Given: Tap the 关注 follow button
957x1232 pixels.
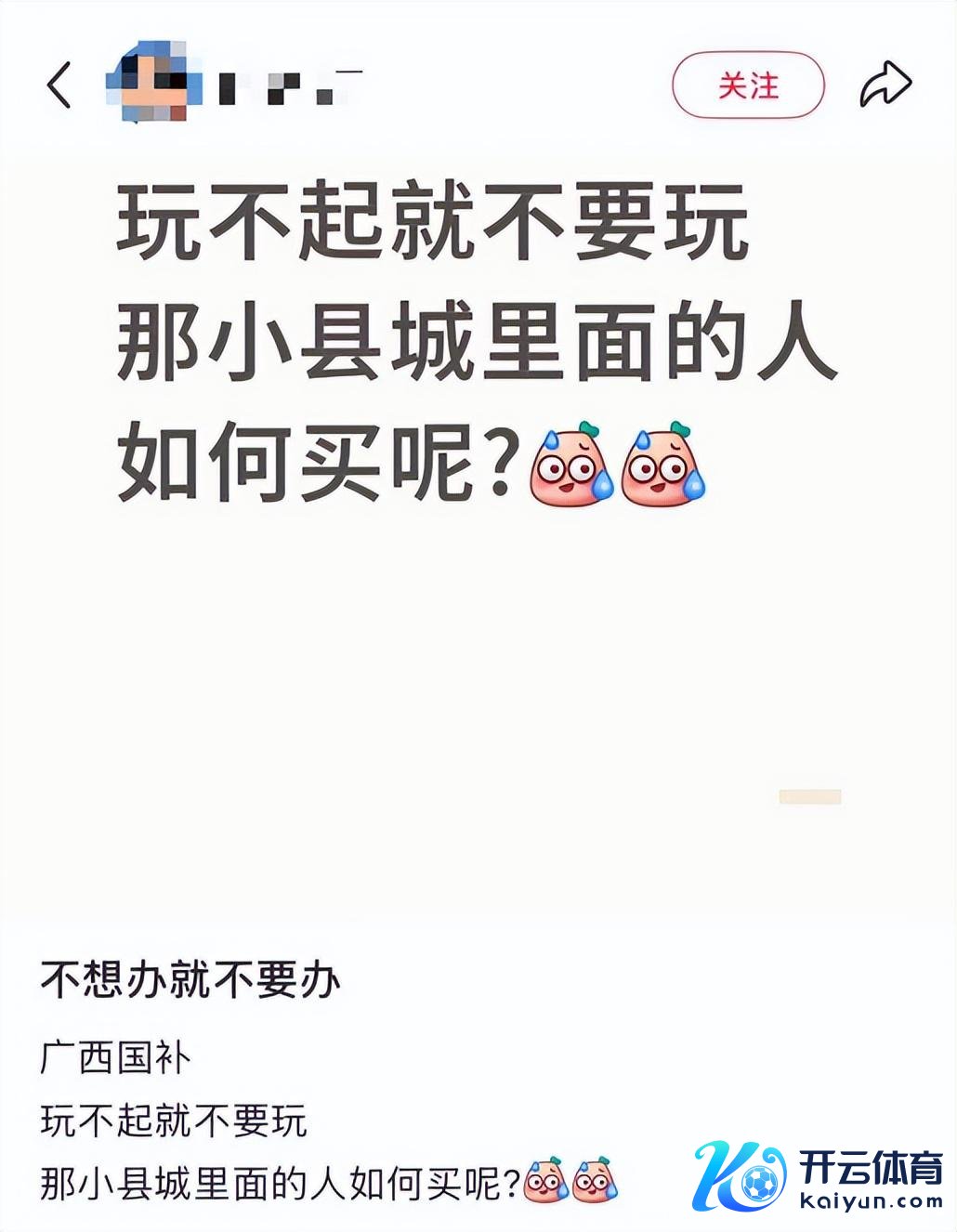Looking at the screenshot, I should pos(748,85).
